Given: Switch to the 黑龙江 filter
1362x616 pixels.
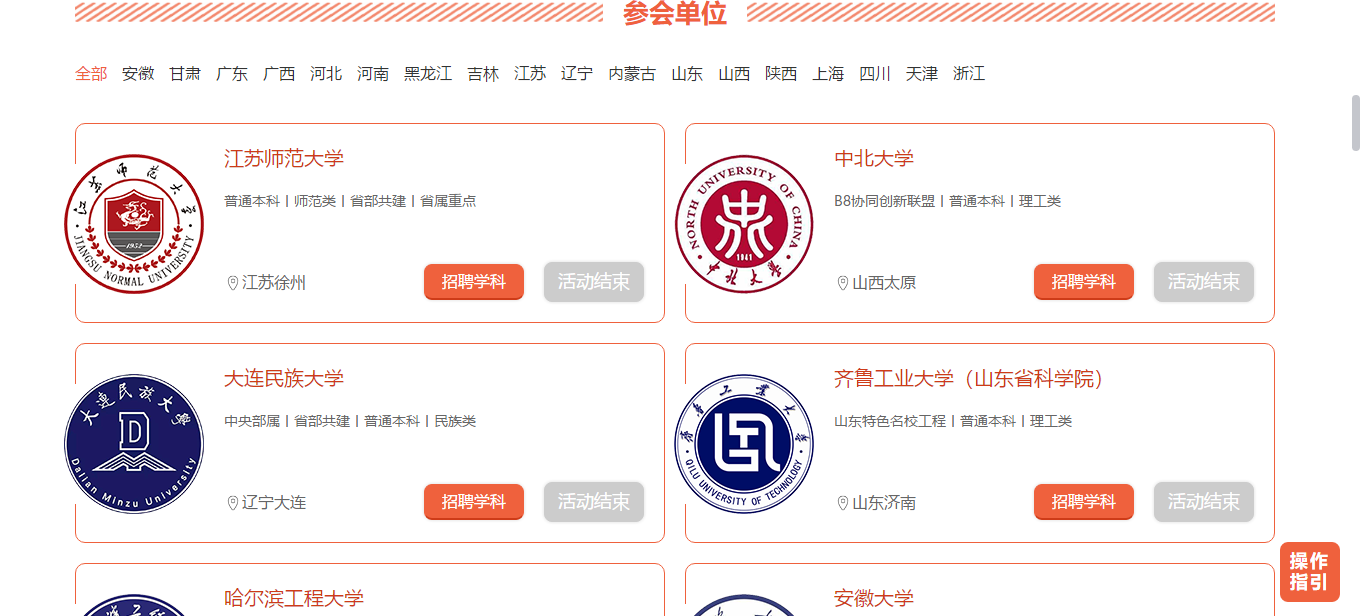Looking at the screenshot, I should tap(428, 74).
